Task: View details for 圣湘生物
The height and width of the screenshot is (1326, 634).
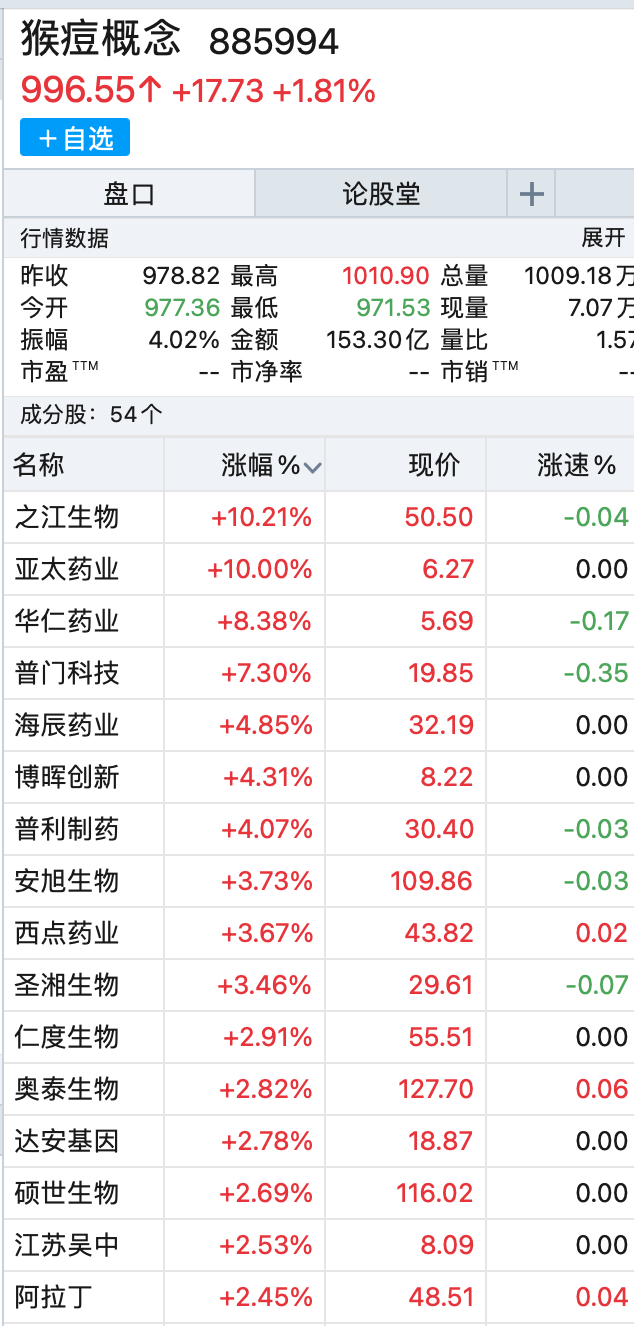Action: tap(67, 985)
